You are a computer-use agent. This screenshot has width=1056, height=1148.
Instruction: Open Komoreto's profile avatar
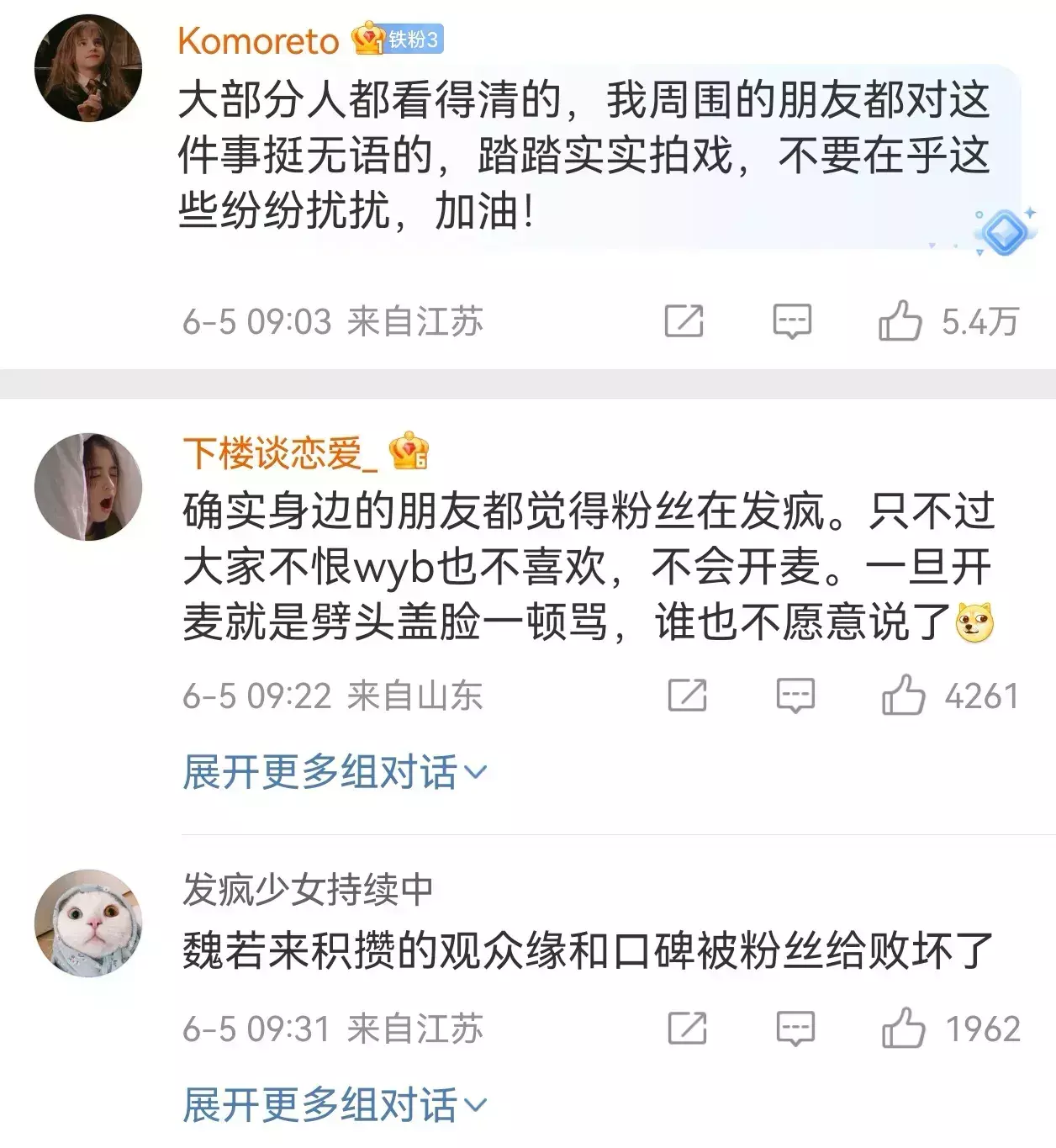pyautogui.click(x=87, y=68)
